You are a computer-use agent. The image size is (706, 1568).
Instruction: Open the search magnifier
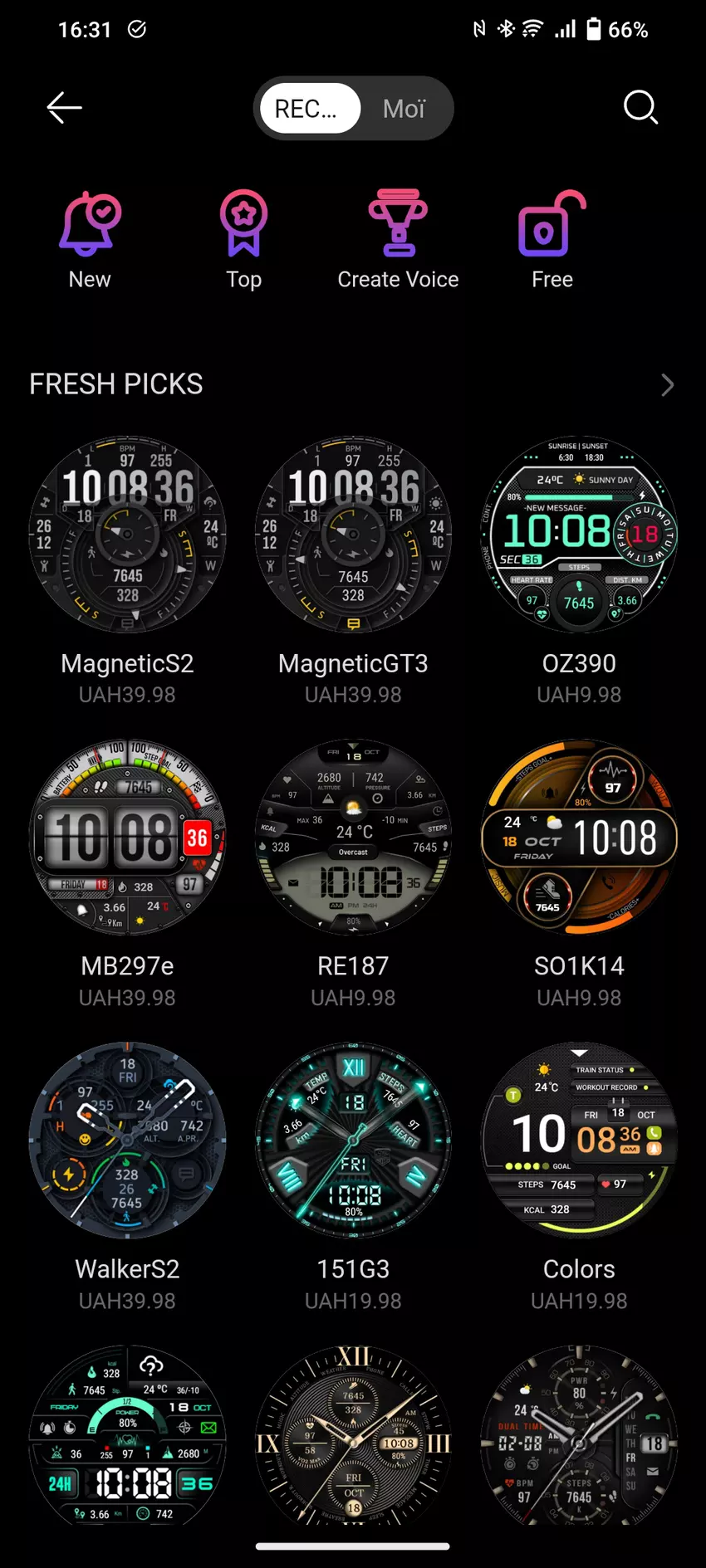tap(640, 108)
